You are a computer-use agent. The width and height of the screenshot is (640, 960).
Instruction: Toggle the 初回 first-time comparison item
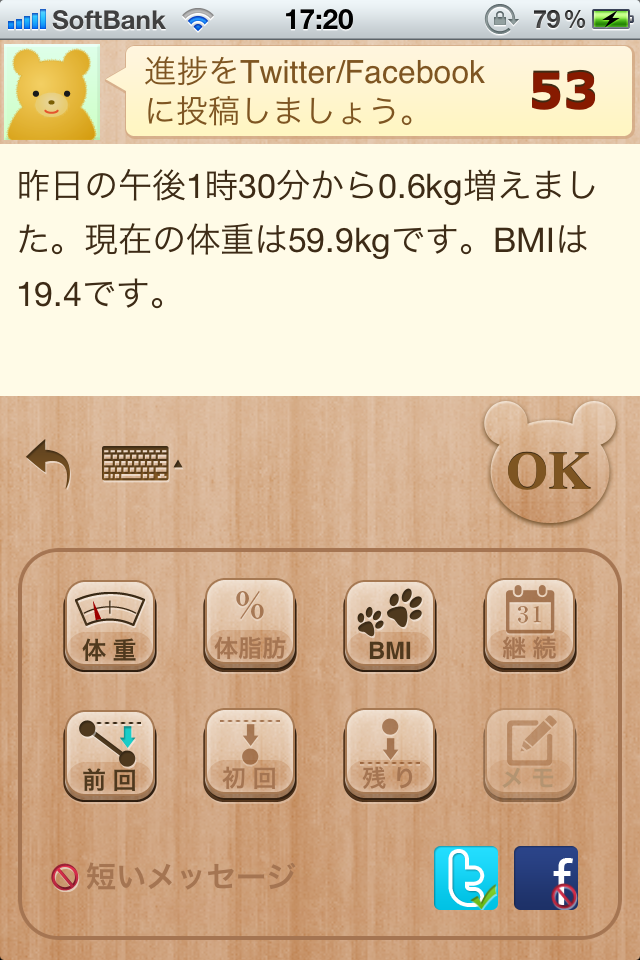tap(250, 755)
